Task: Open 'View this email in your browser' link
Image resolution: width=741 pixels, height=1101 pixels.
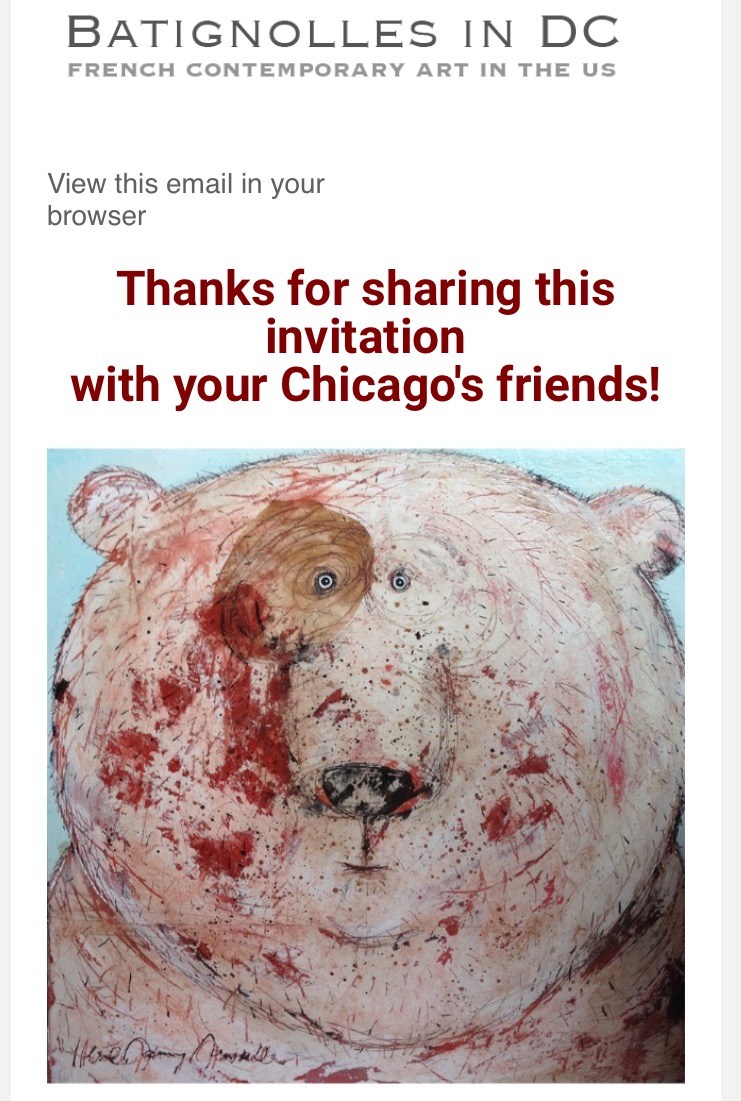Action: 186,199
